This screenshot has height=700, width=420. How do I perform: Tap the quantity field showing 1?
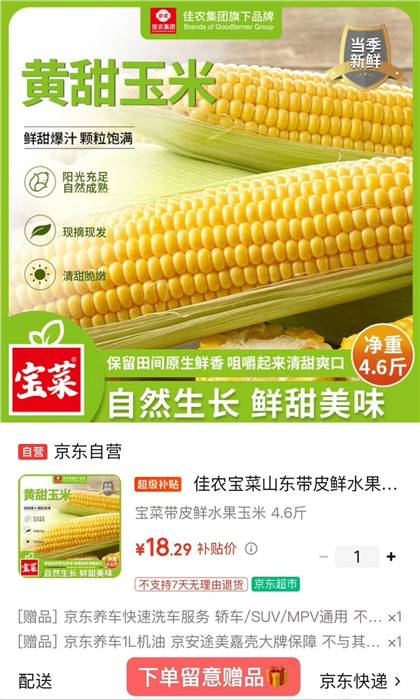pos(357,557)
